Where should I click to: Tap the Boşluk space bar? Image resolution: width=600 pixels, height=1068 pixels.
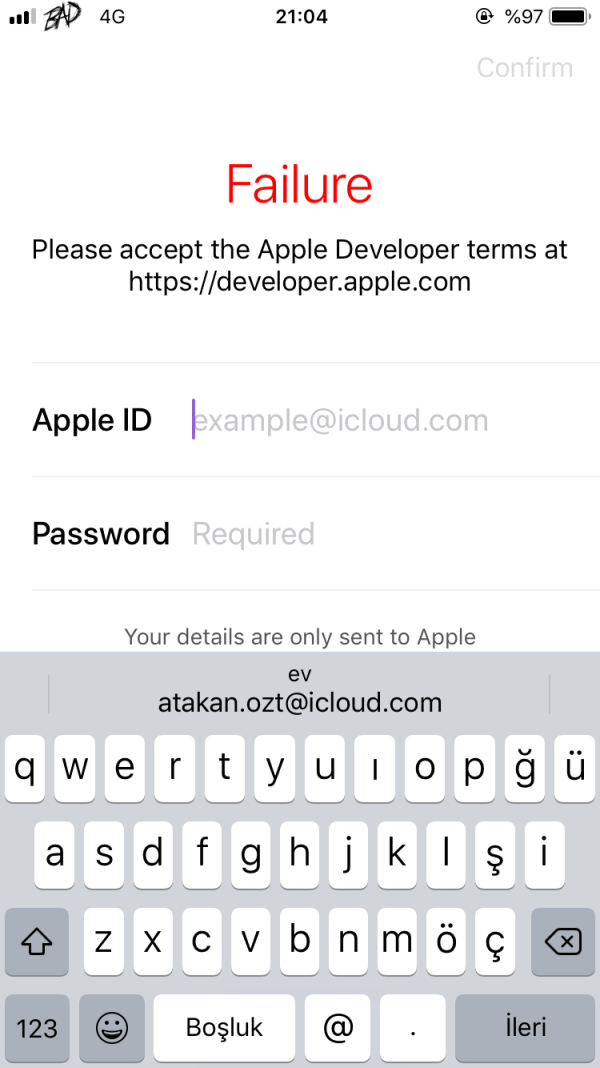coord(224,1027)
